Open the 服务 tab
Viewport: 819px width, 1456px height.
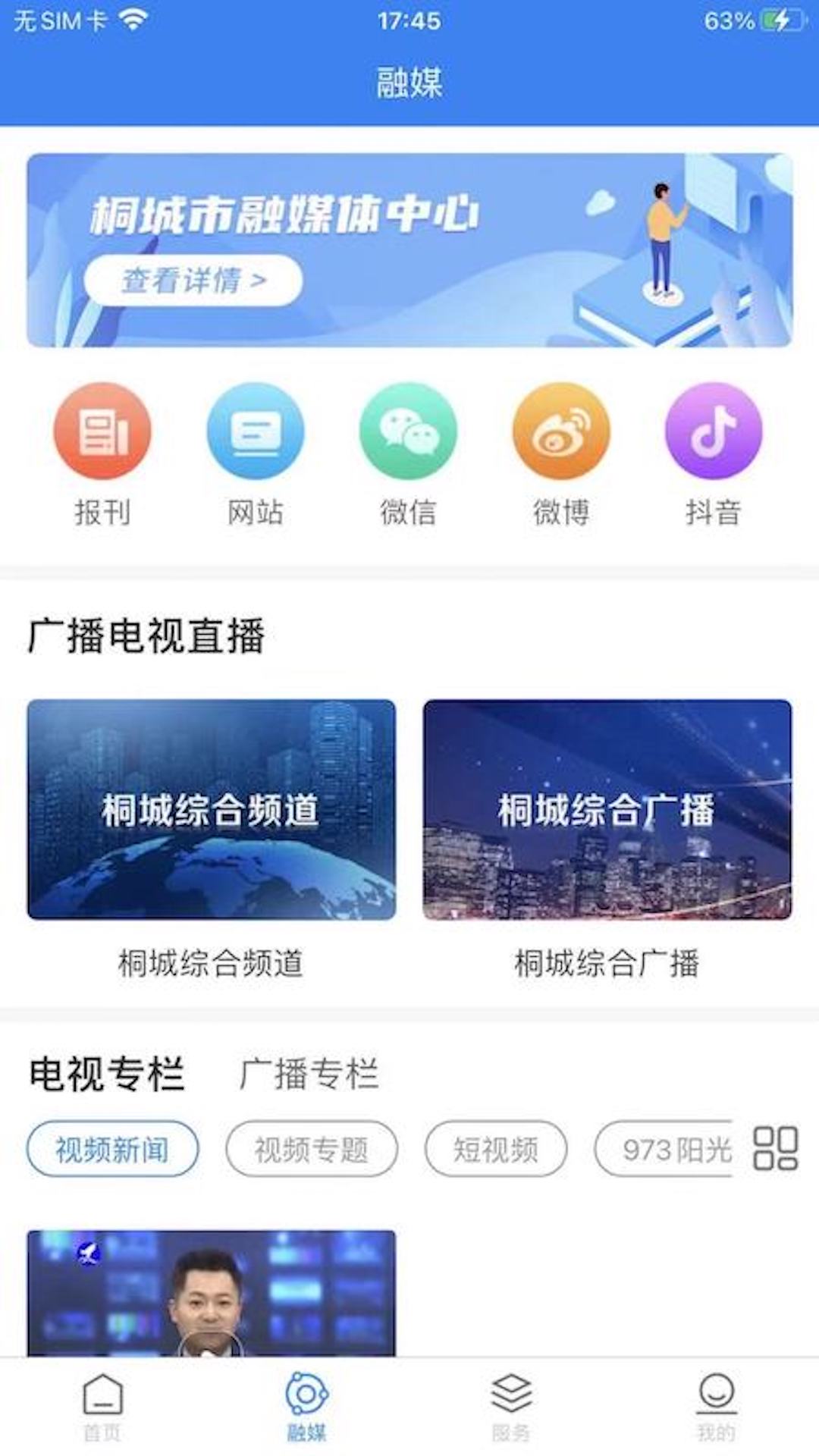(x=511, y=1407)
